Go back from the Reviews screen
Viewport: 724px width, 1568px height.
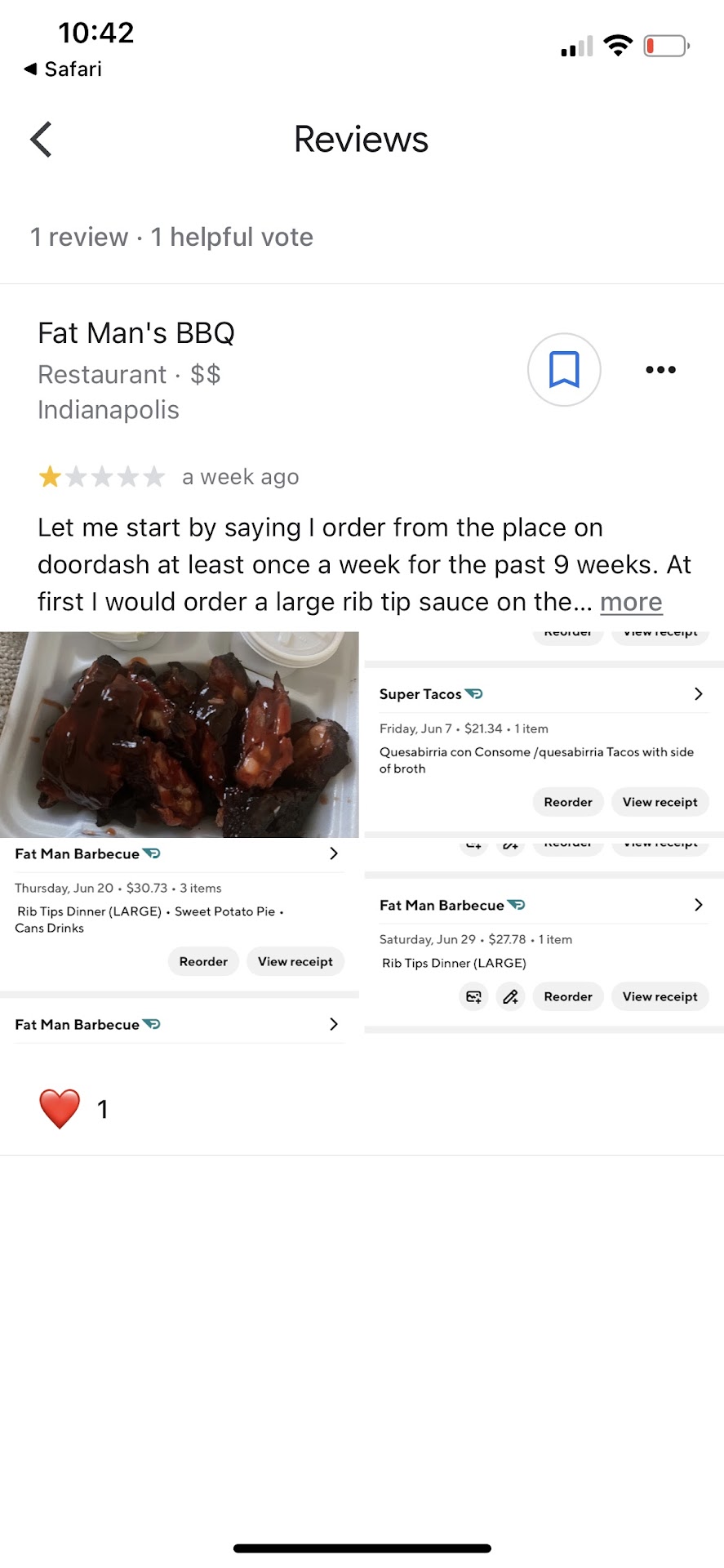tap(42, 140)
